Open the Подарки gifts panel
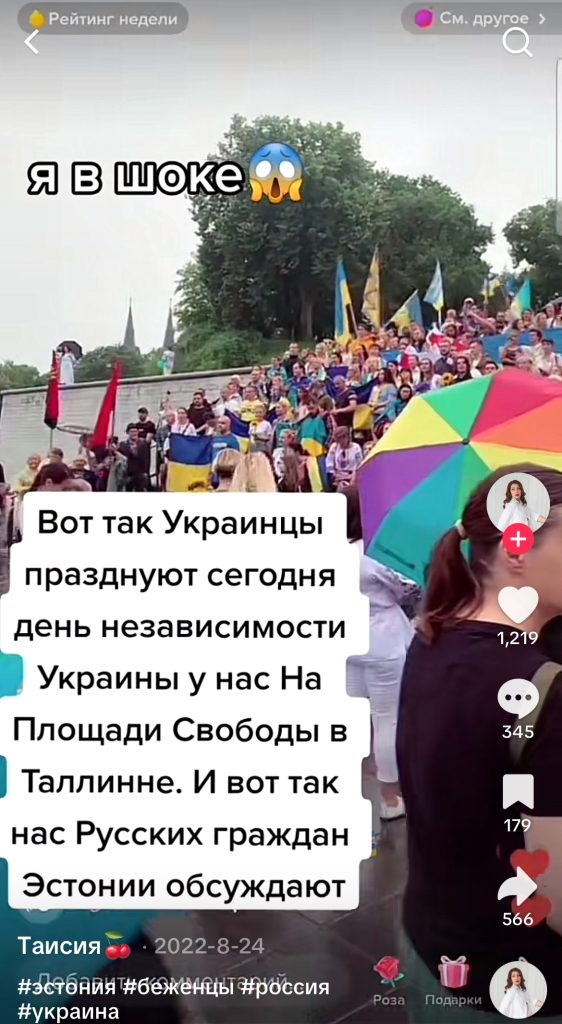562x1024 pixels. tap(453, 980)
